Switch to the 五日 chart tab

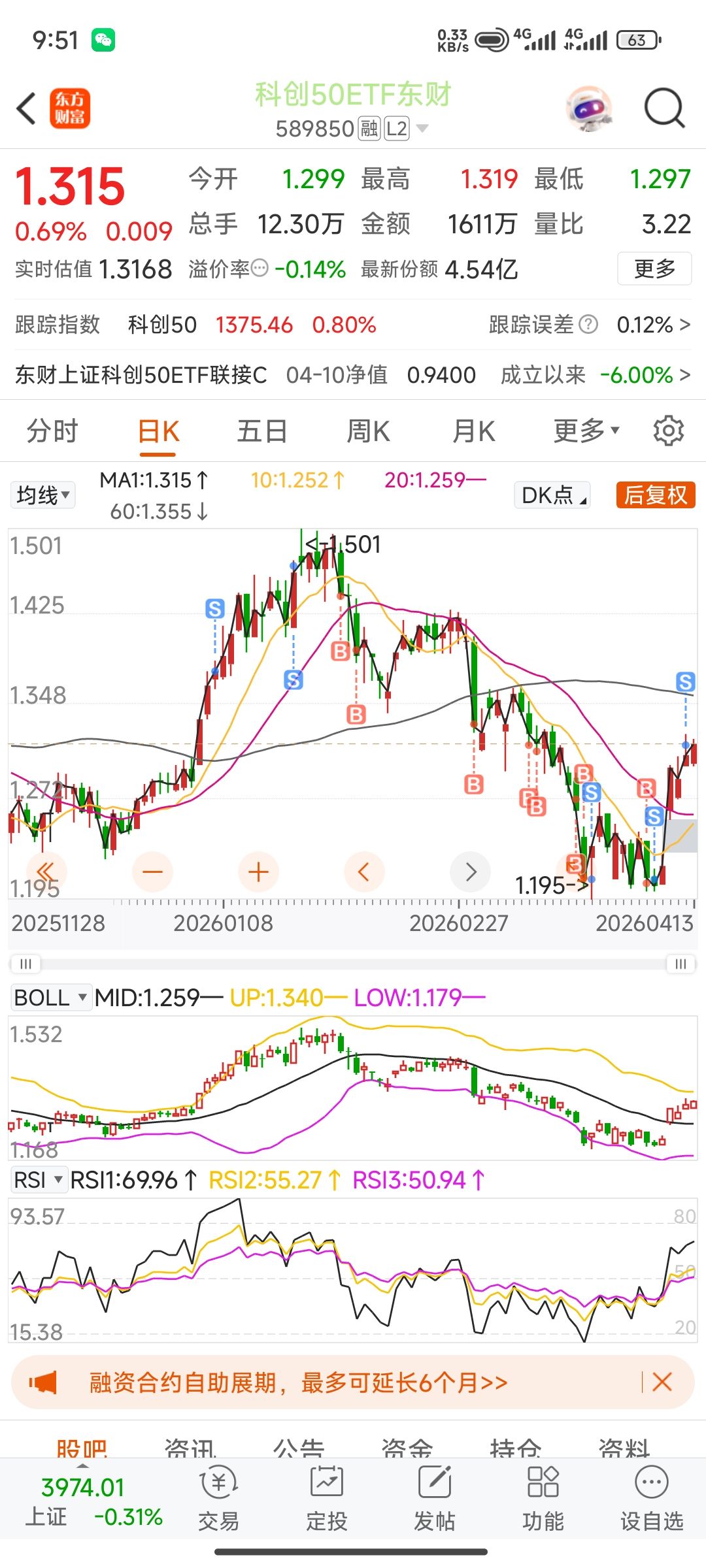pos(262,431)
